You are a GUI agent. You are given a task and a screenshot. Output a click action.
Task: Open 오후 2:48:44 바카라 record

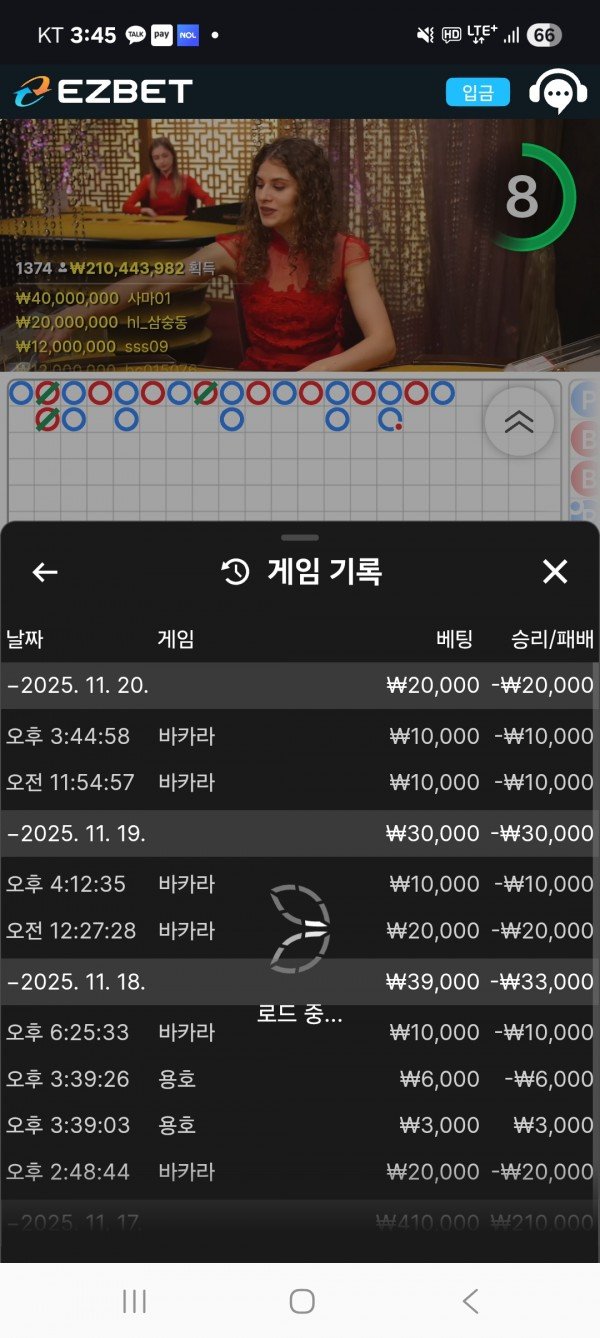[x=300, y=1172]
